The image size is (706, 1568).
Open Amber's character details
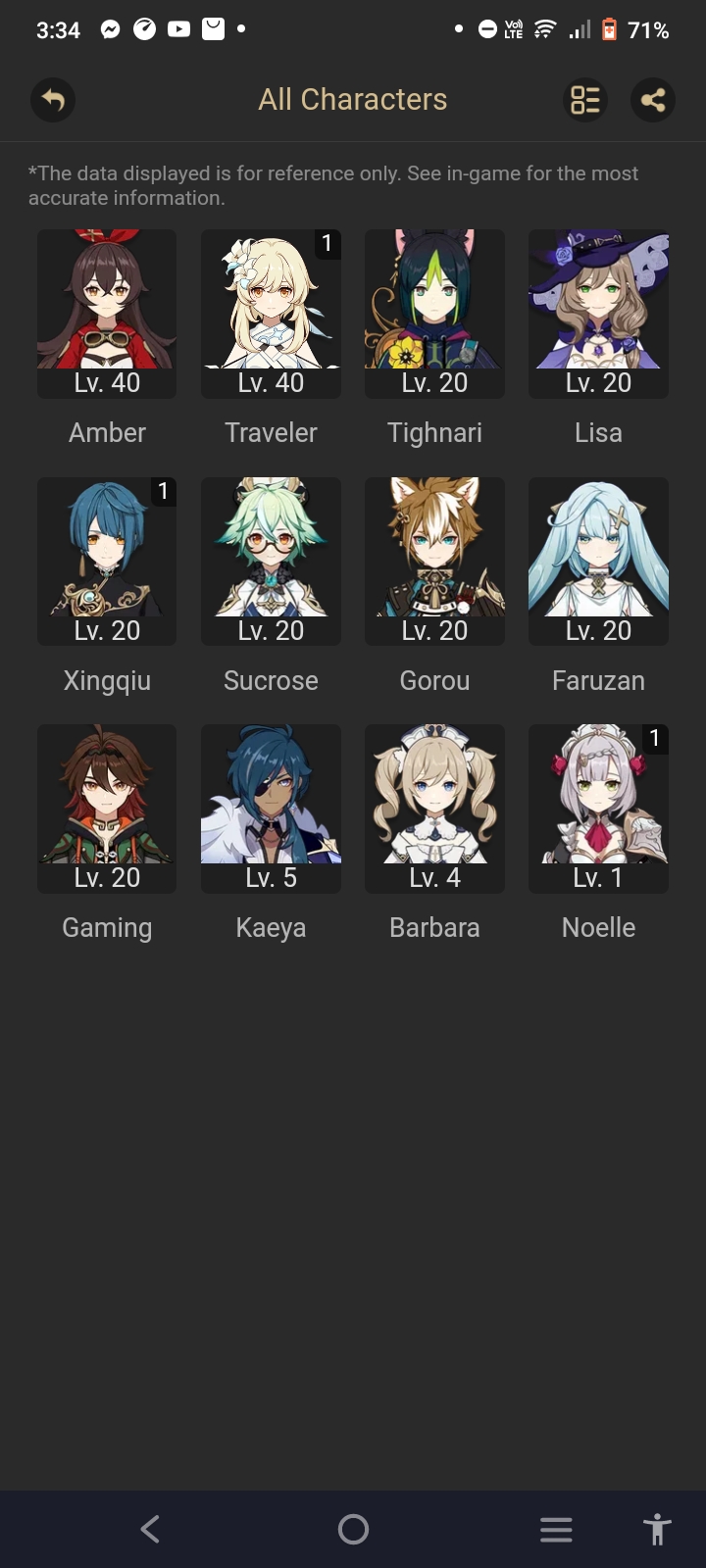[x=107, y=314]
